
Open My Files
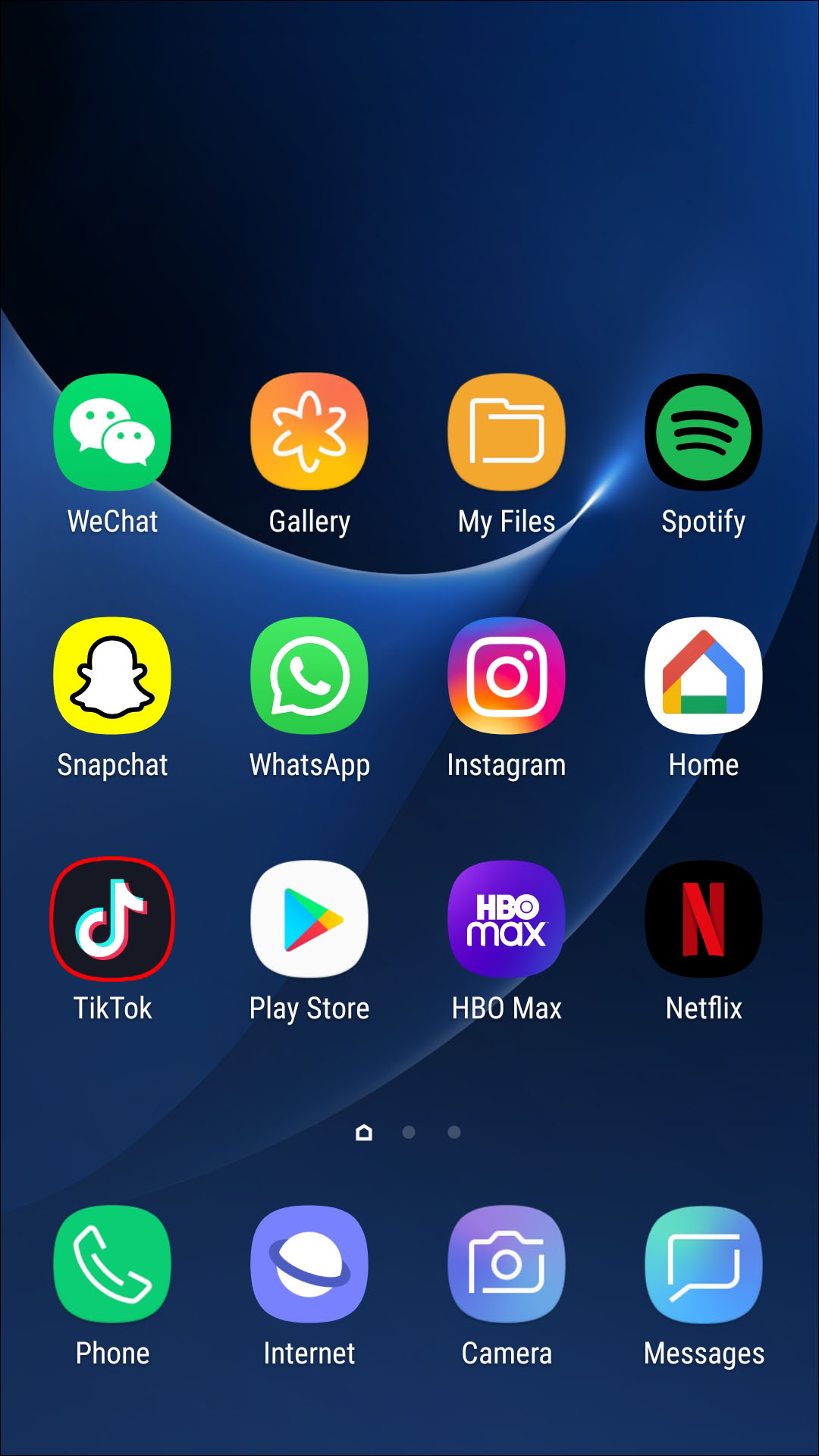(507, 432)
